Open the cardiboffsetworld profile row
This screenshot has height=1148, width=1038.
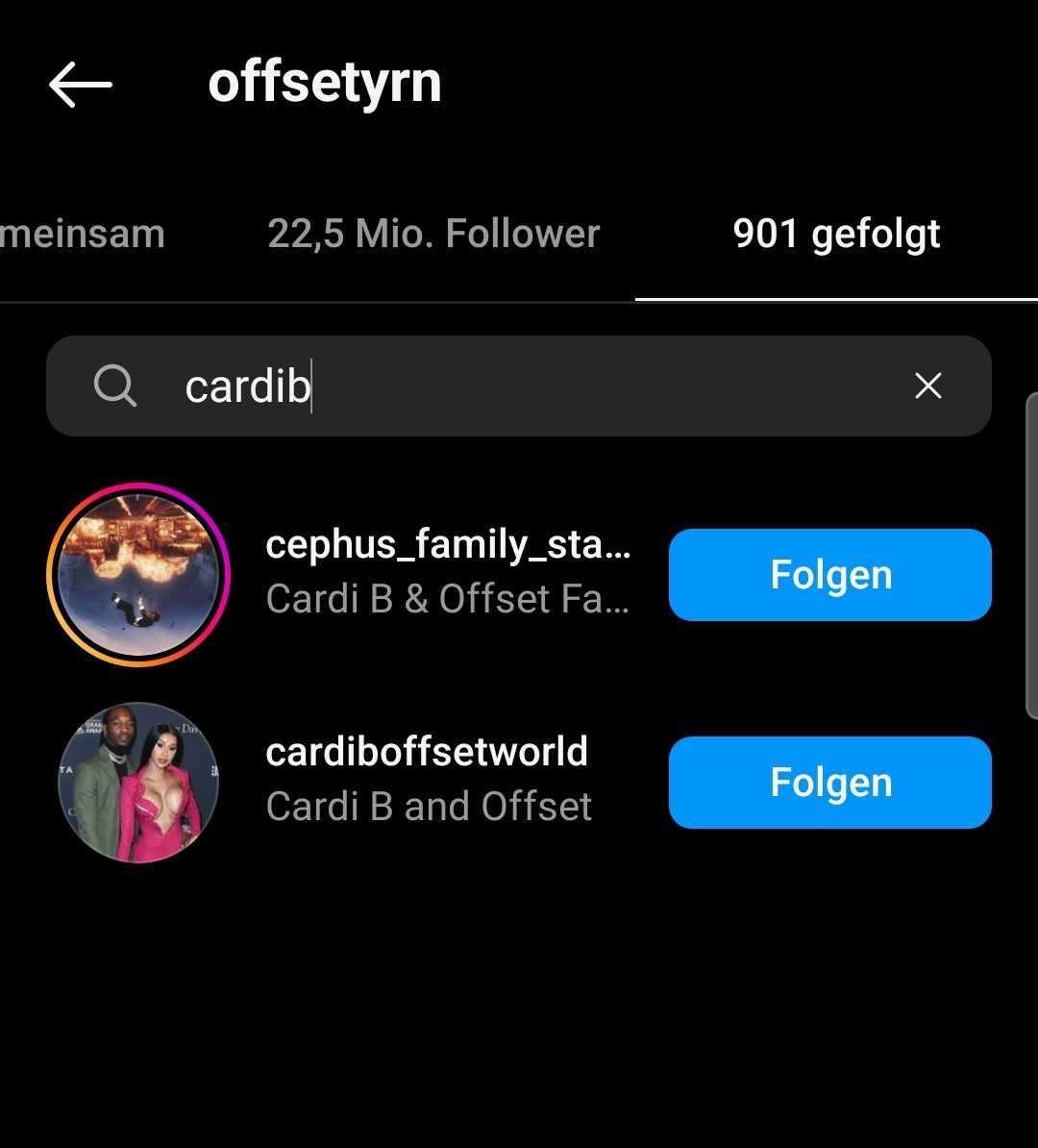pos(428,779)
